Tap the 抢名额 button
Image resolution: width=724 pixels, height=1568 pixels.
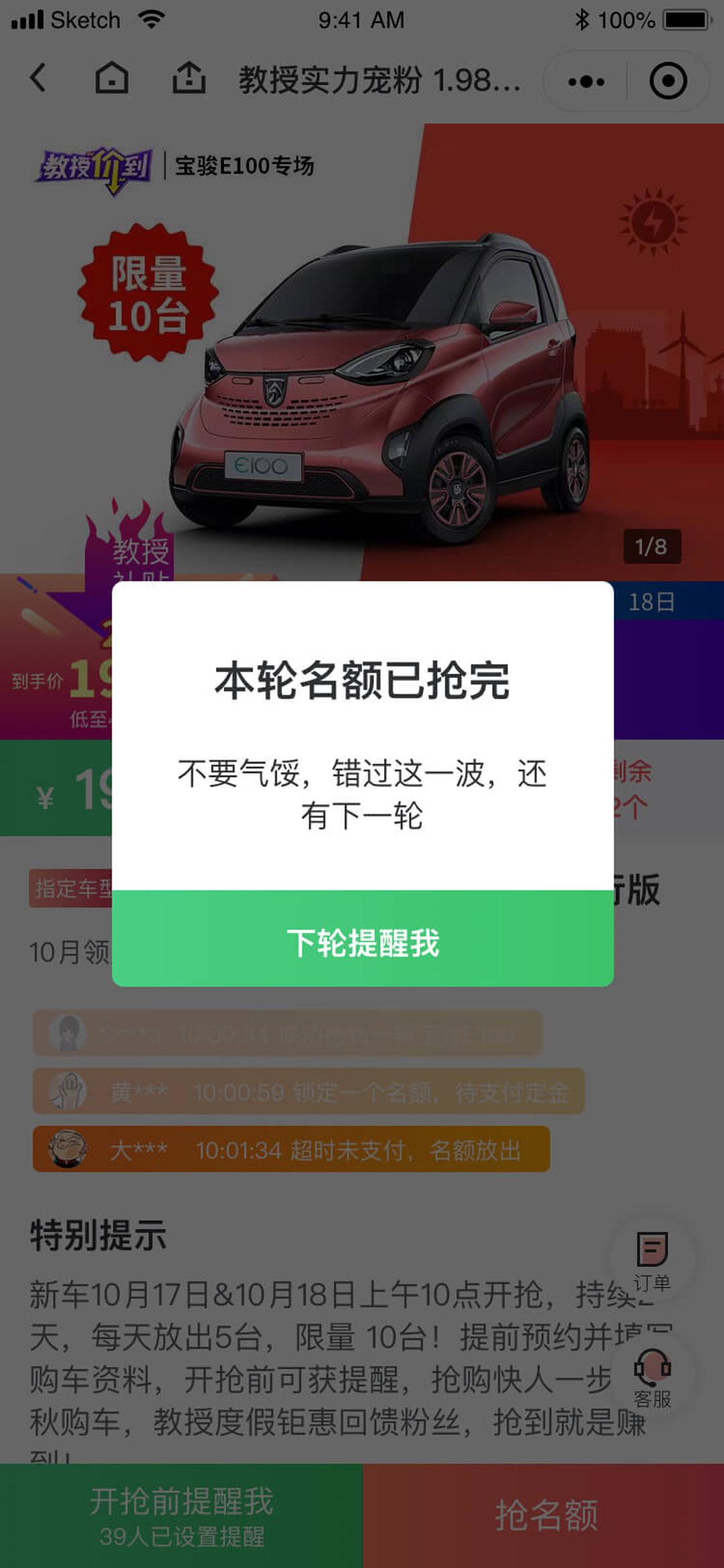544,1516
